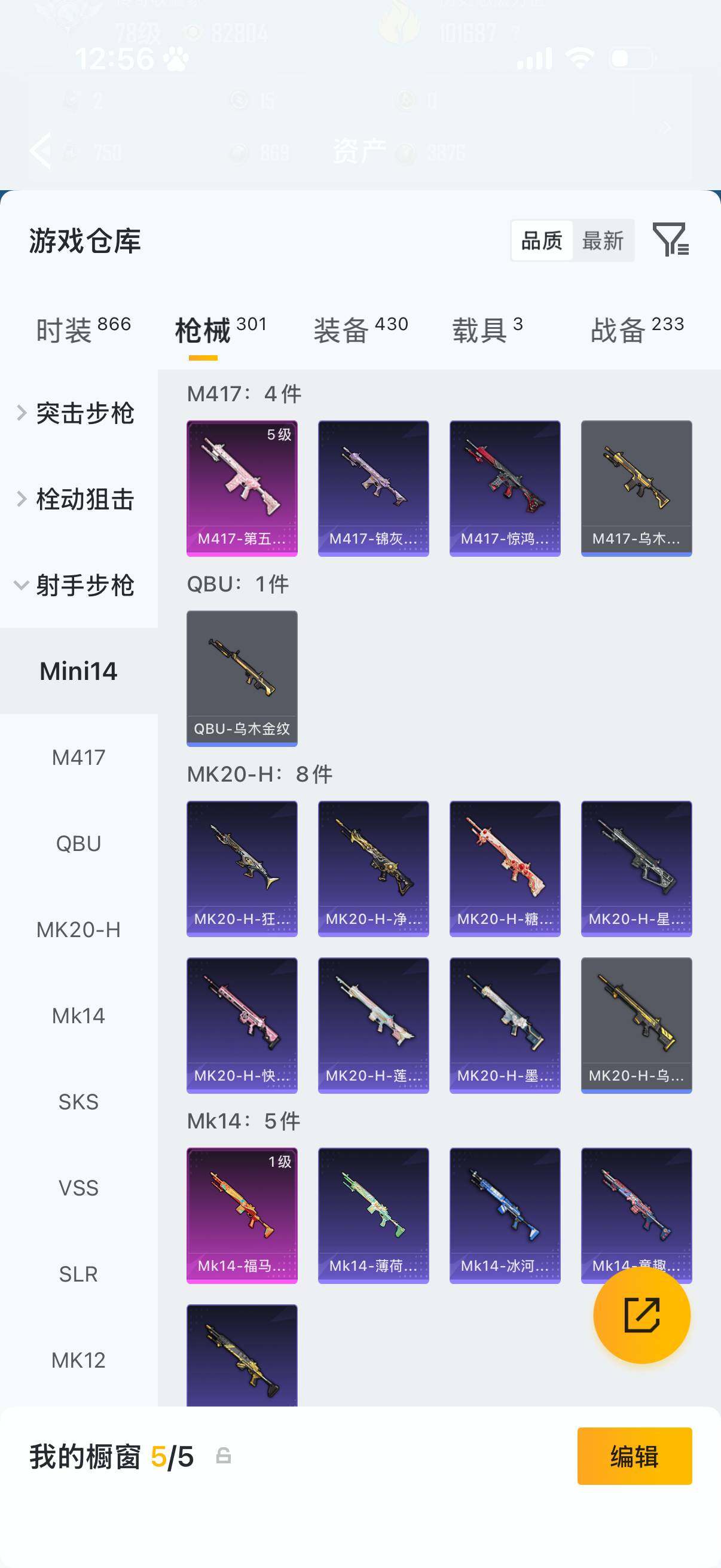The width and height of the screenshot is (721, 1568).
Task: Switch to the 载具 tab
Action: point(487,330)
